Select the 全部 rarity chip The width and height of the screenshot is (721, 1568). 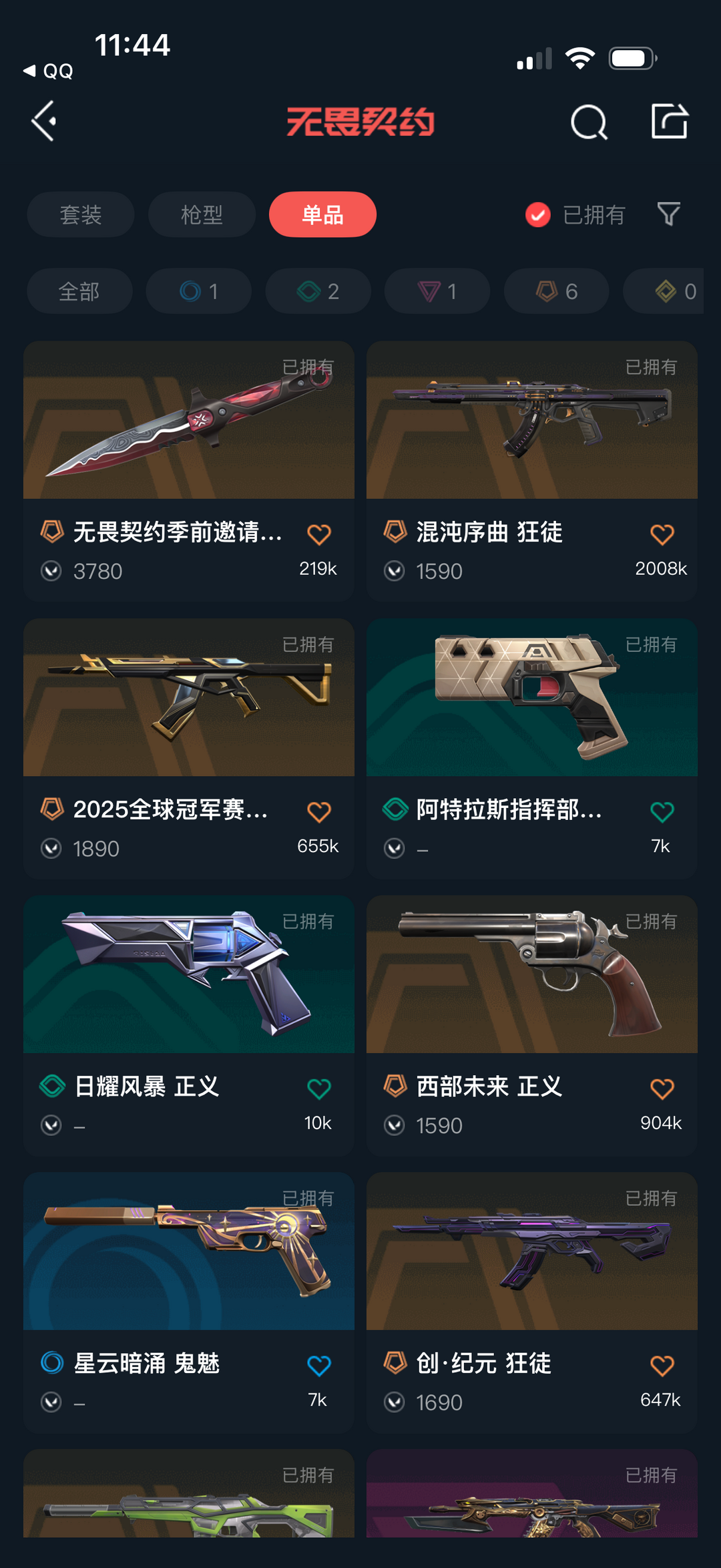(79, 291)
